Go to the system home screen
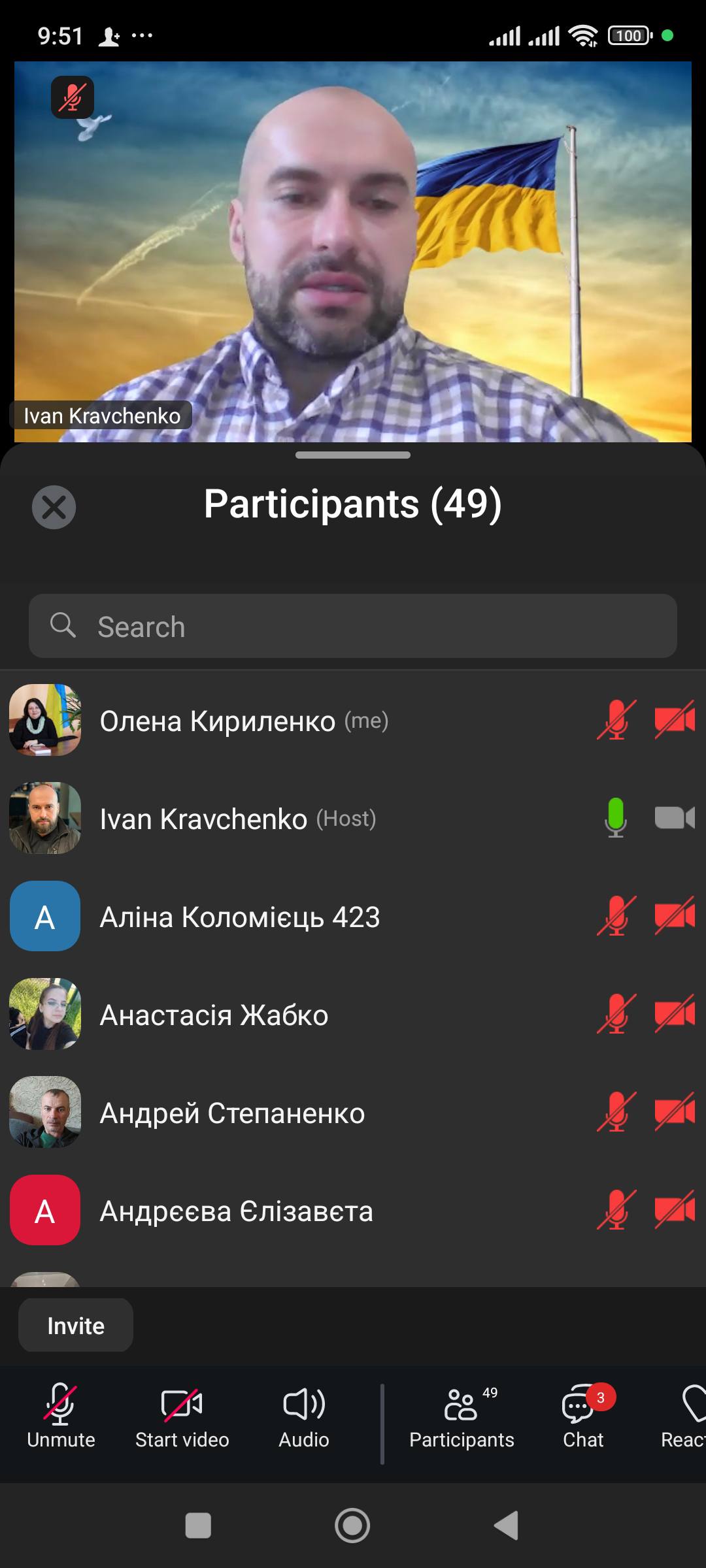The width and height of the screenshot is (706, 1568). click(x=352, y=1526)
